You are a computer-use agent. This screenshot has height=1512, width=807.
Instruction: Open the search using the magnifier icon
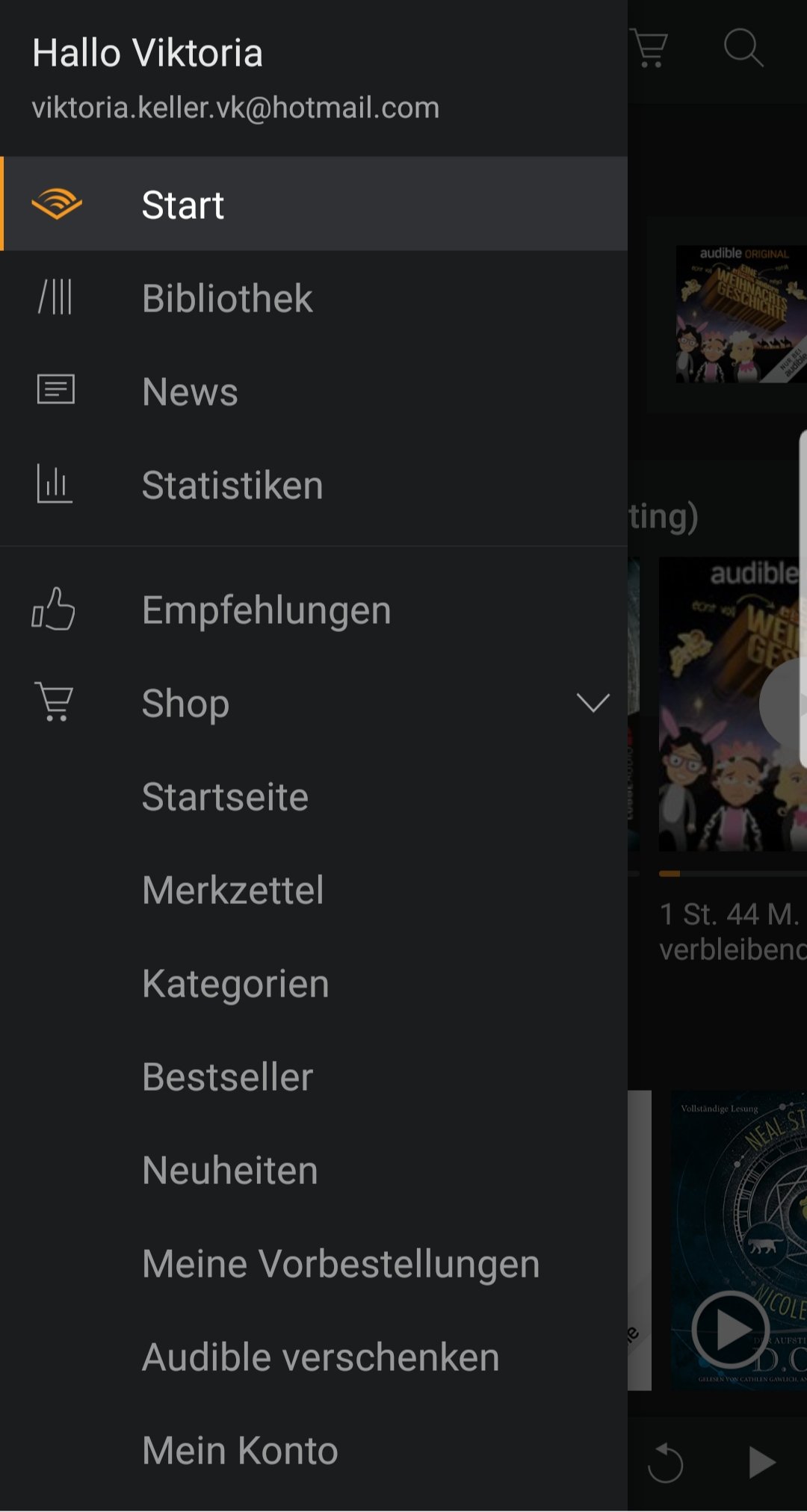(x=742, y=49)
